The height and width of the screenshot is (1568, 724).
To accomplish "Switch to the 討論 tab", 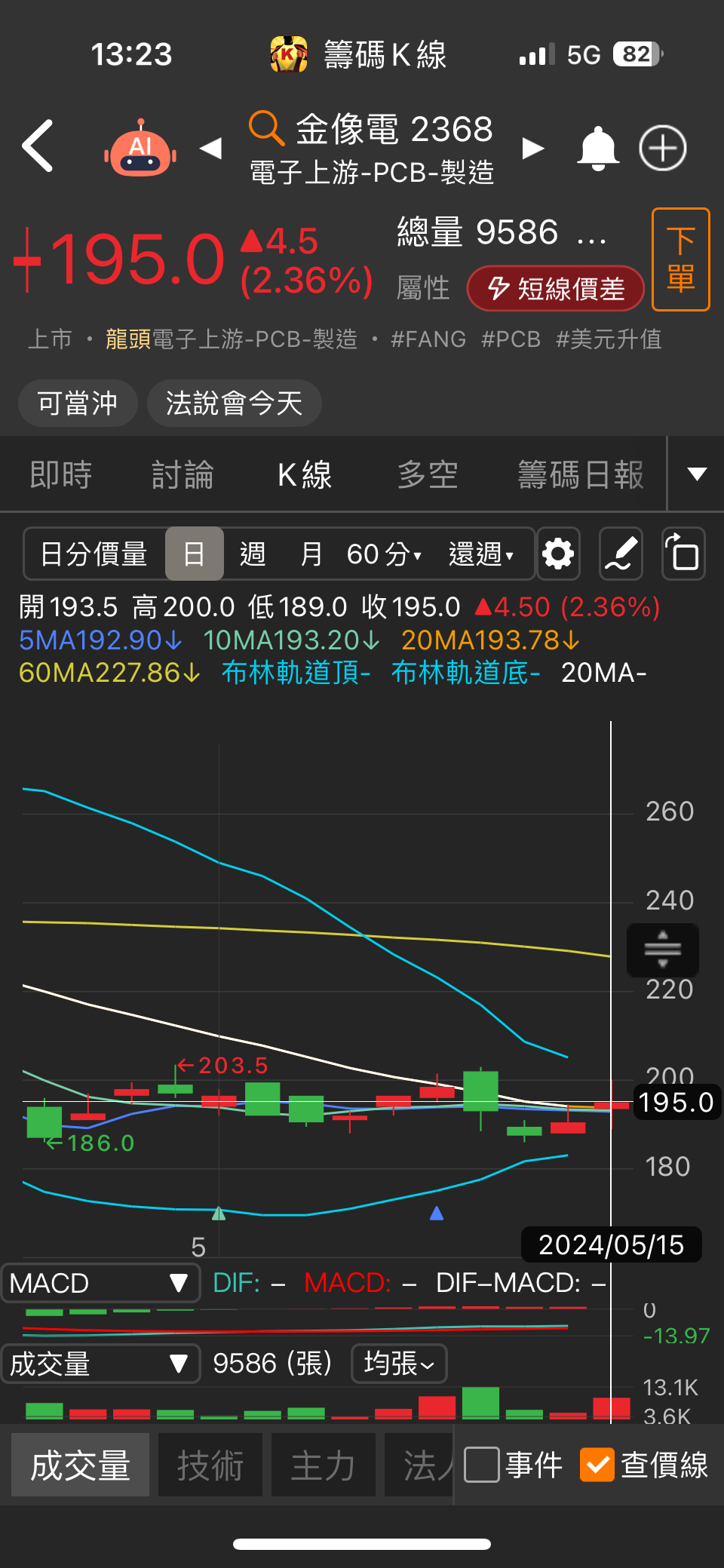I will click(183, 474).
